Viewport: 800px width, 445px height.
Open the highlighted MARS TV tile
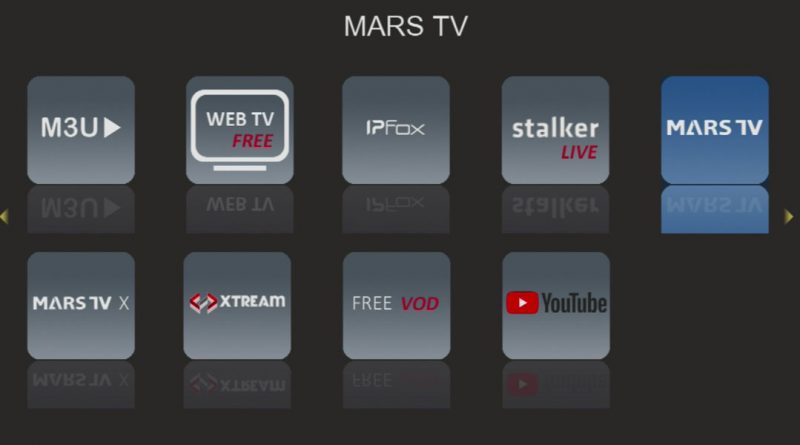(x=714, y=130)
